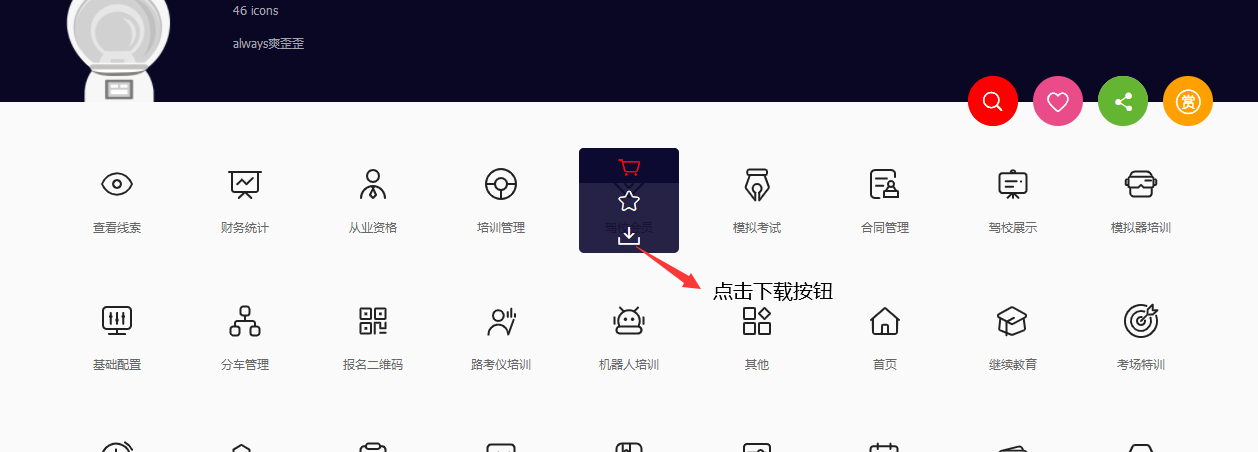Open the 模拟考试 pen icon
The width and height of the screenshot is (1258, 452).
click(757, 185)
